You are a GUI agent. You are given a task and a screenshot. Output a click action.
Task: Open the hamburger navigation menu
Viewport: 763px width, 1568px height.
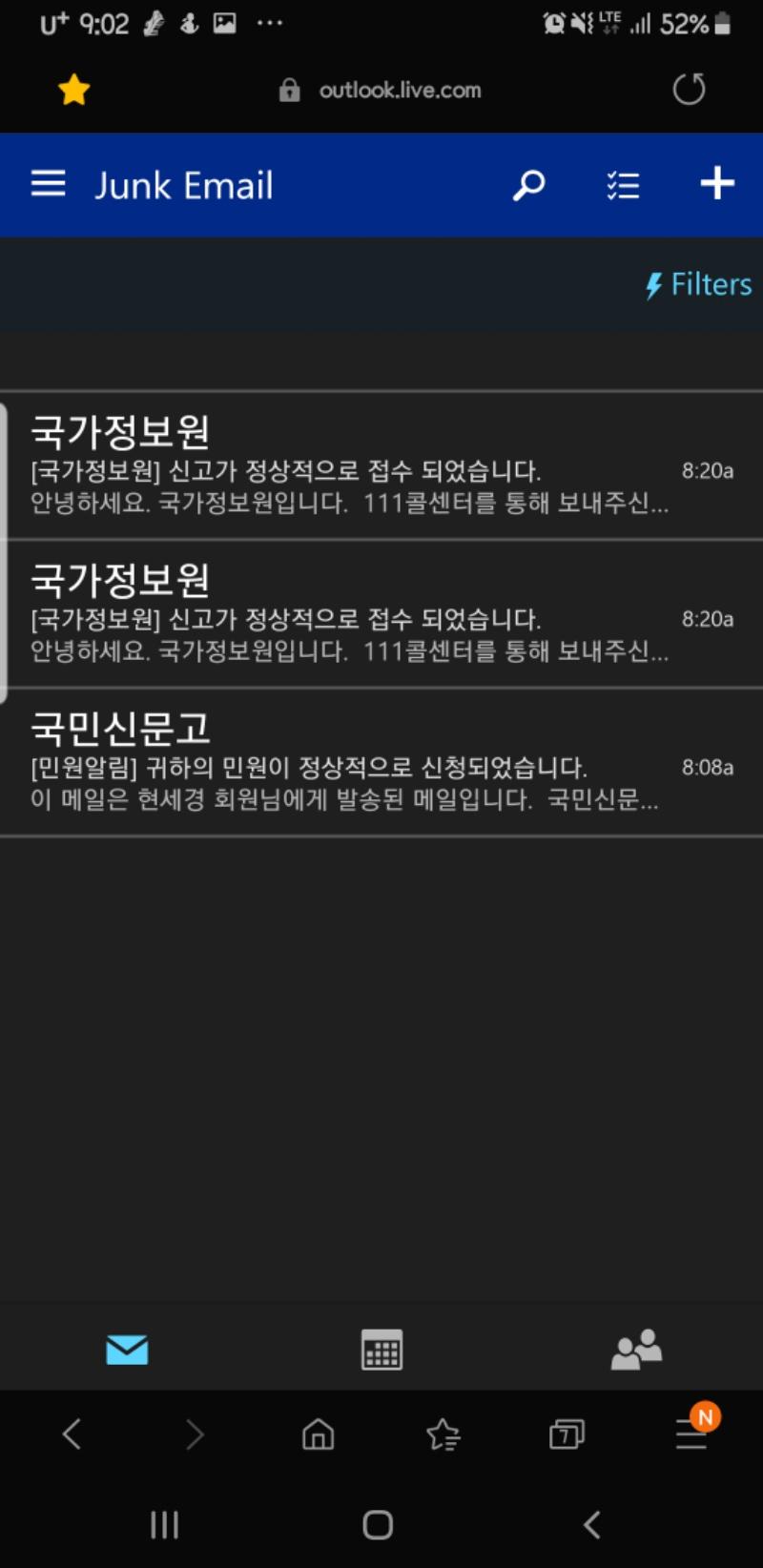pyautogui.click(x=48, y=184)
